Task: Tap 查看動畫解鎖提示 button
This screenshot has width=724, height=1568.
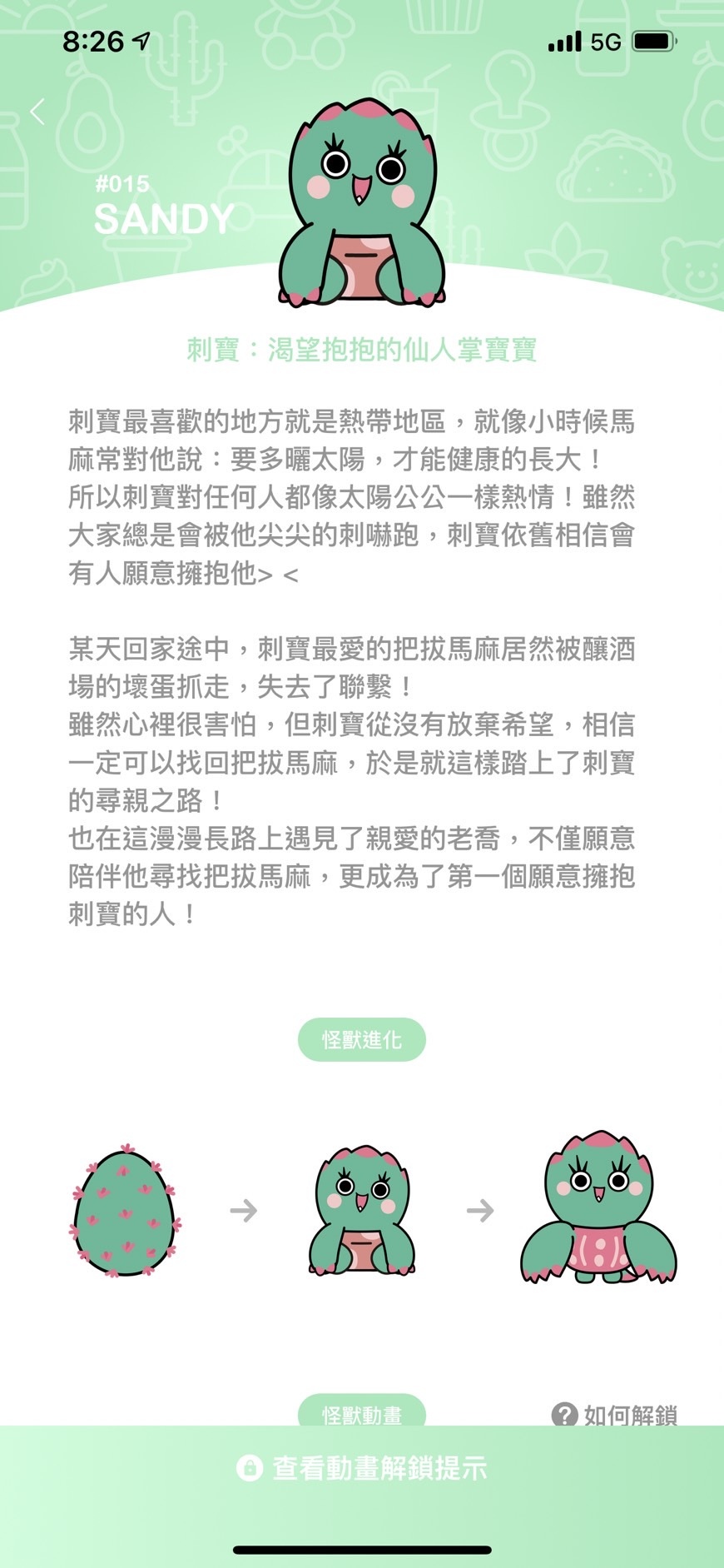Action: [x=362, y=1468]
